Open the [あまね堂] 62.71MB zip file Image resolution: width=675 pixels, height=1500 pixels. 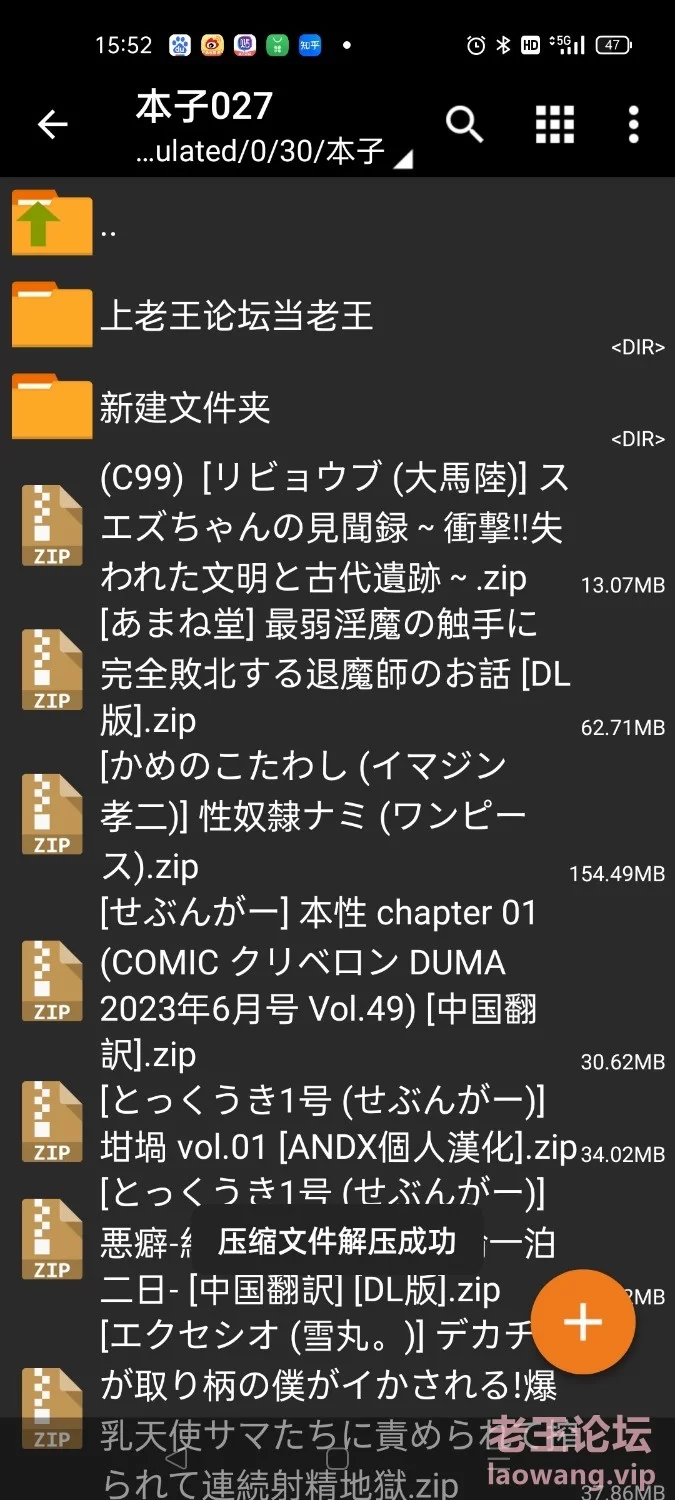tap(337, 672)
